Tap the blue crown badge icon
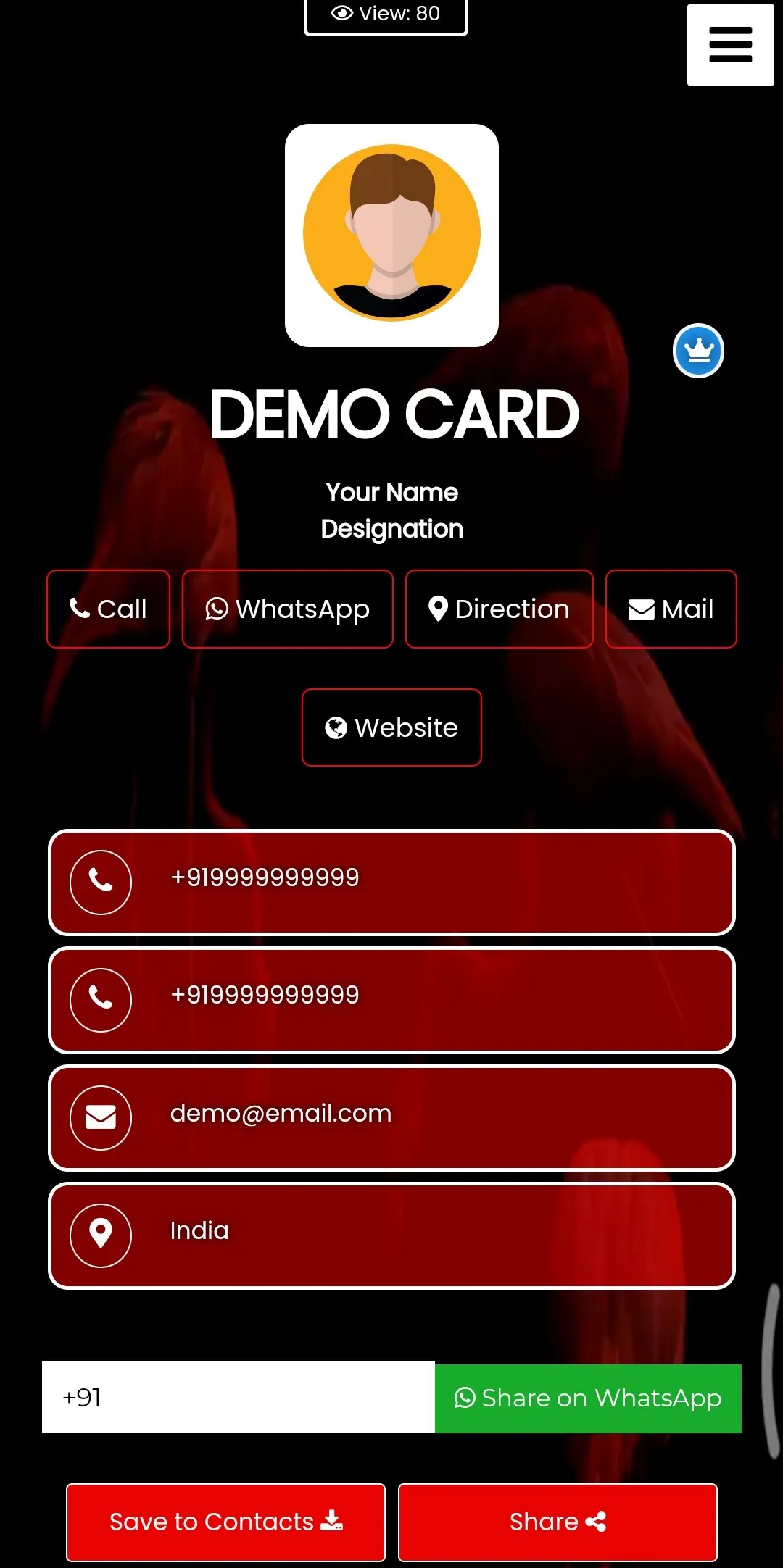This screenshot has width=783, height=1568. click(x=698, y=351)
